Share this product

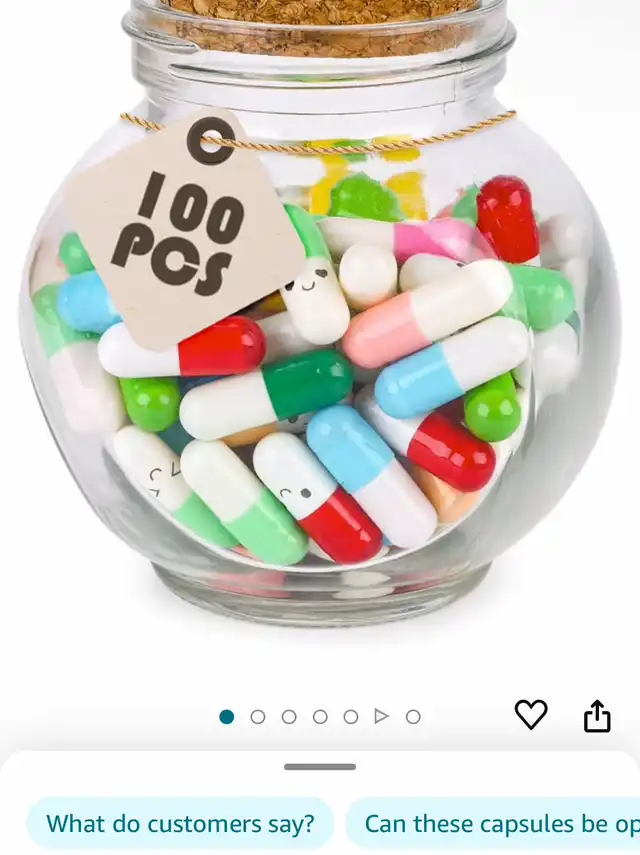coord(597,715)
